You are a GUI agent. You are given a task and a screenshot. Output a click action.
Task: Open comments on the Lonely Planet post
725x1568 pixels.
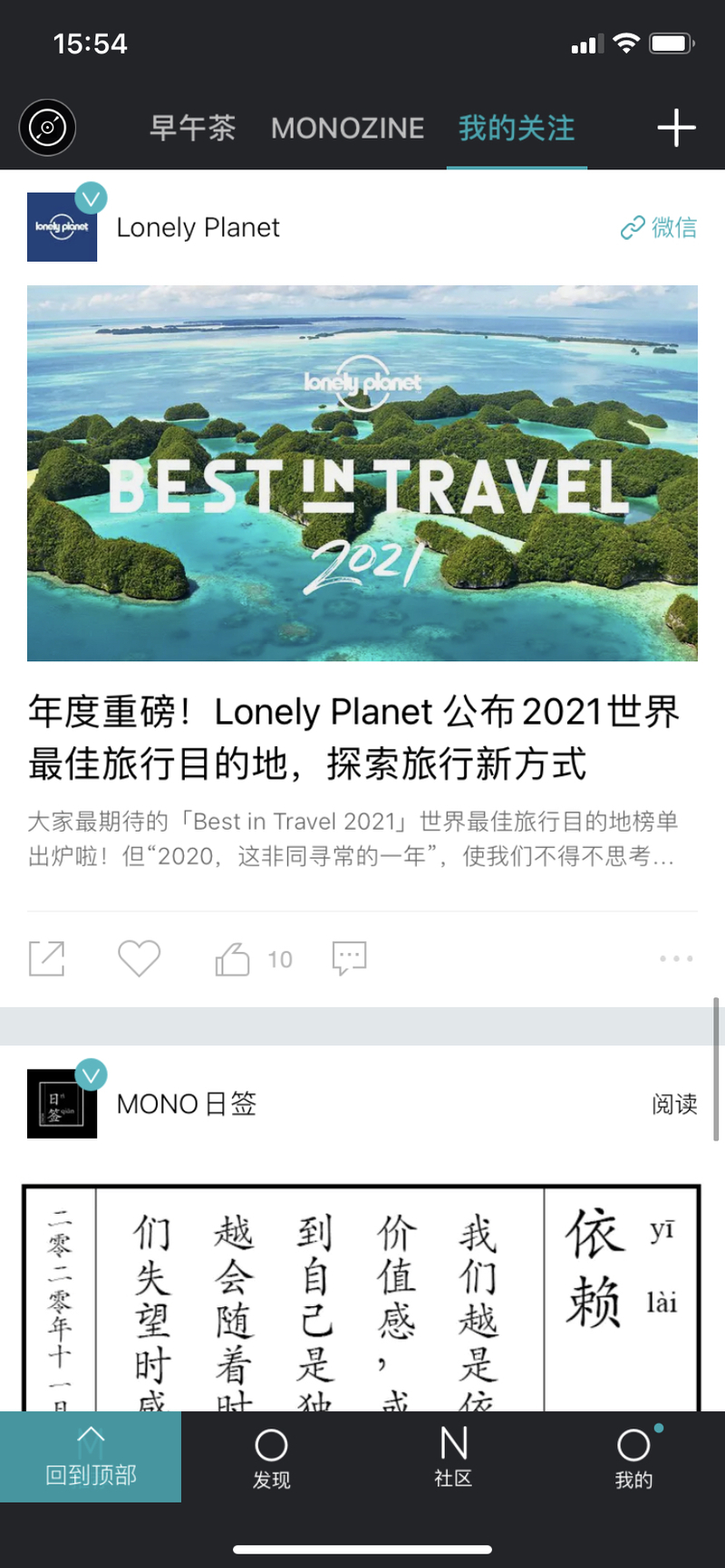(349, 957)
